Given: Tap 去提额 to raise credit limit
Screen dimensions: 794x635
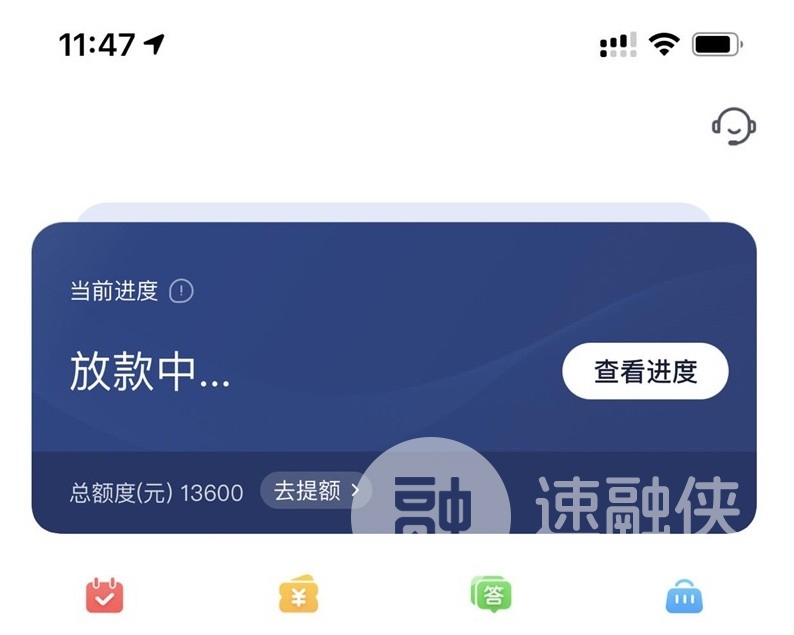Looking at the screenshot, I should (x=314, y=491).
